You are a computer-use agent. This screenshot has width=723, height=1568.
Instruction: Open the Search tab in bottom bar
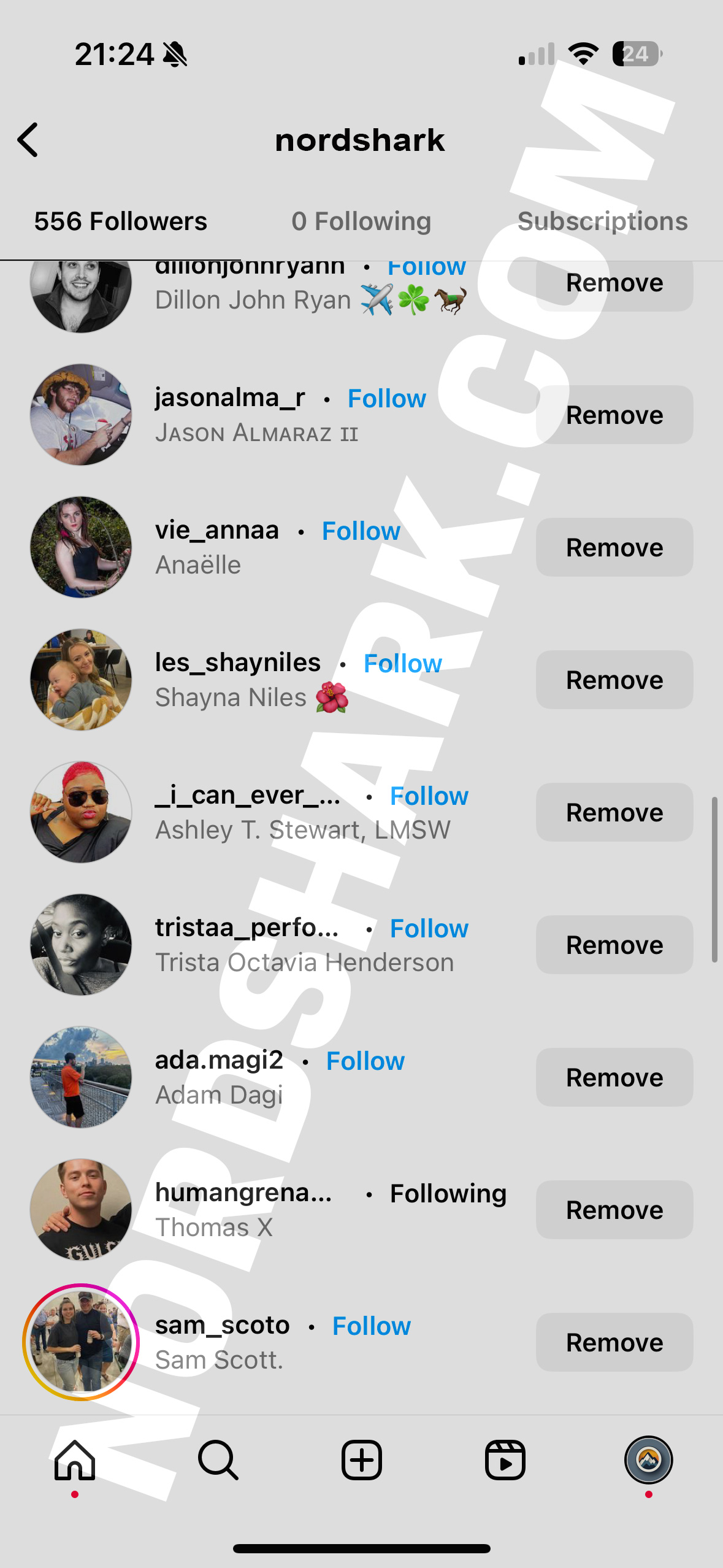[218, 1460]
